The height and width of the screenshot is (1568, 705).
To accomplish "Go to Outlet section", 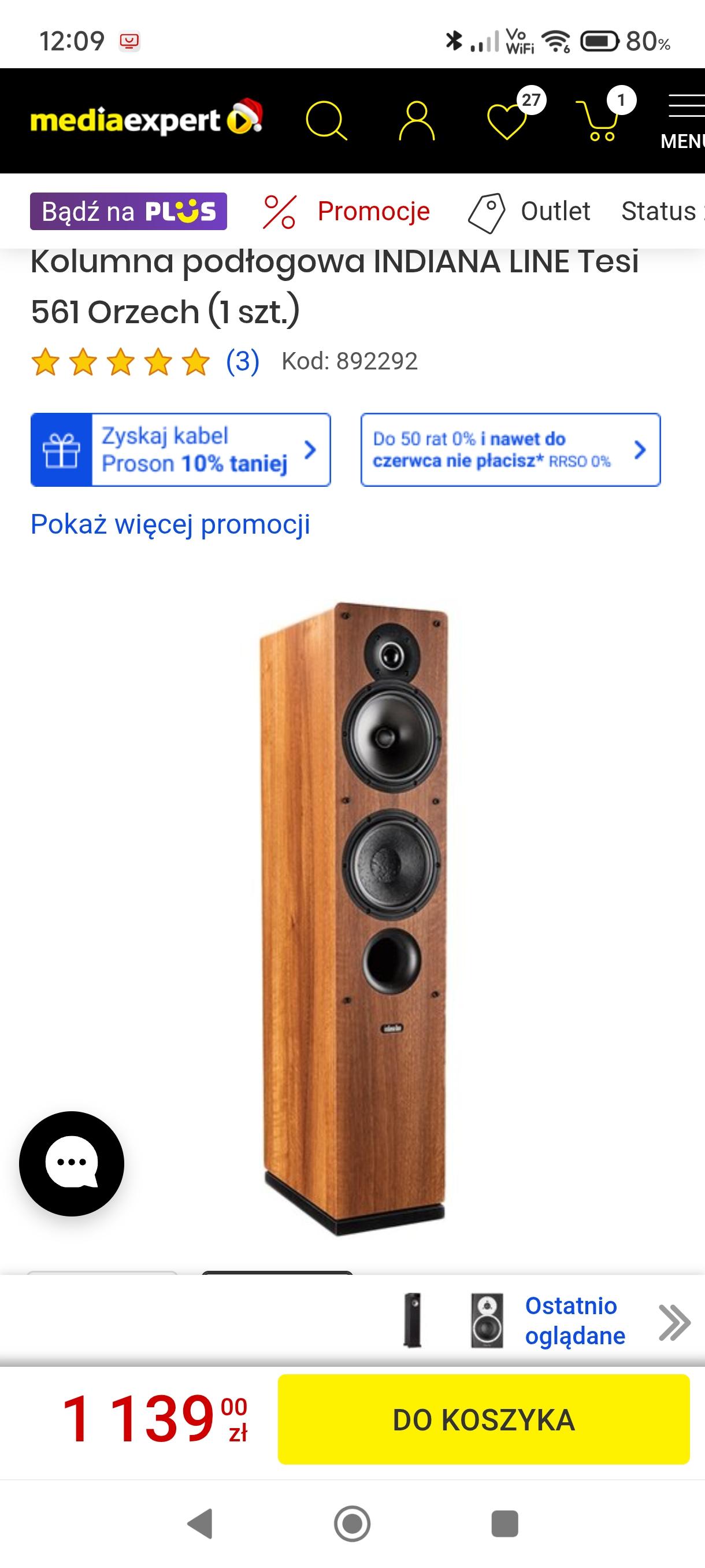I will pyautogui.click(x=529, y=212).
